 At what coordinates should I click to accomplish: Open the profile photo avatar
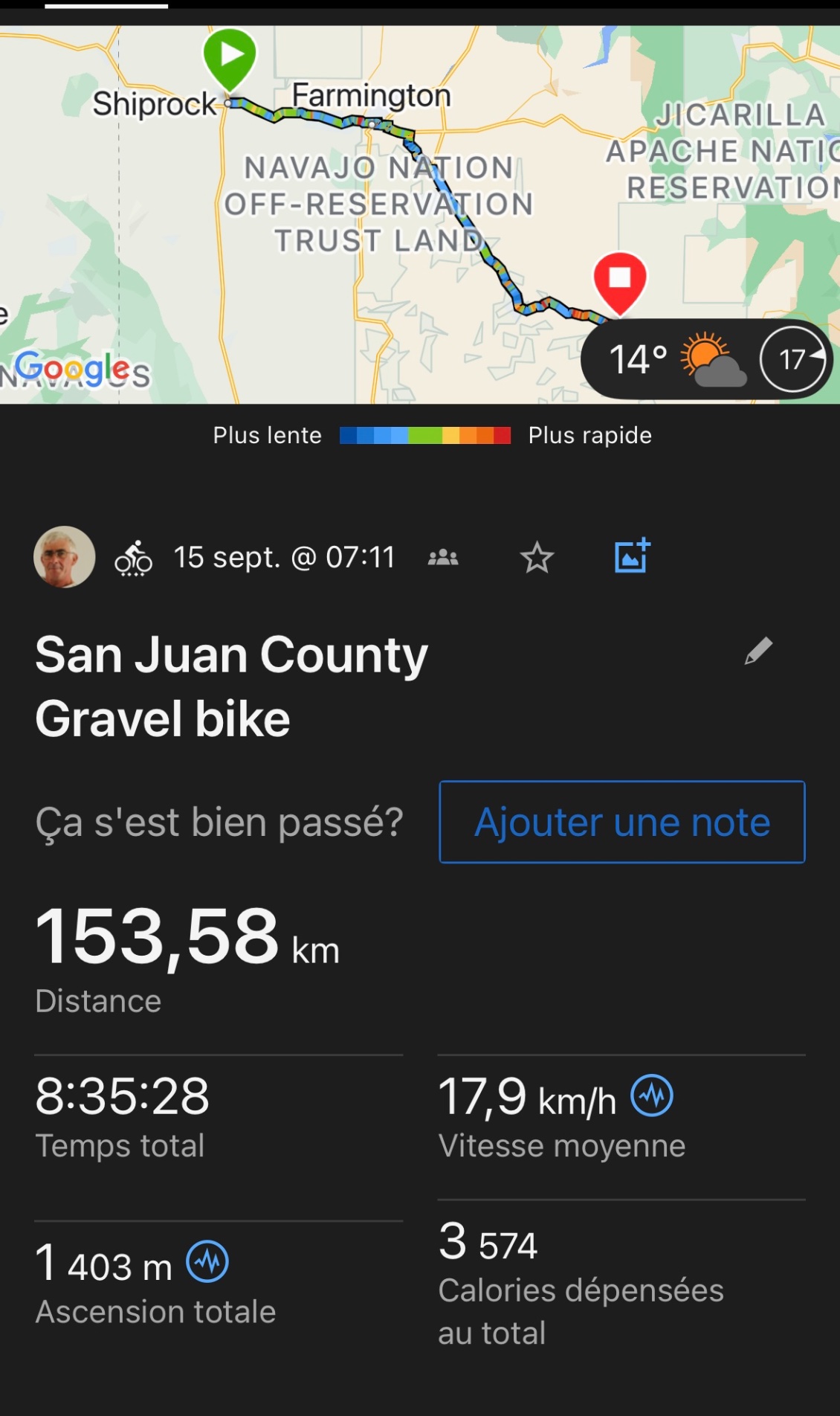point(65,557)
